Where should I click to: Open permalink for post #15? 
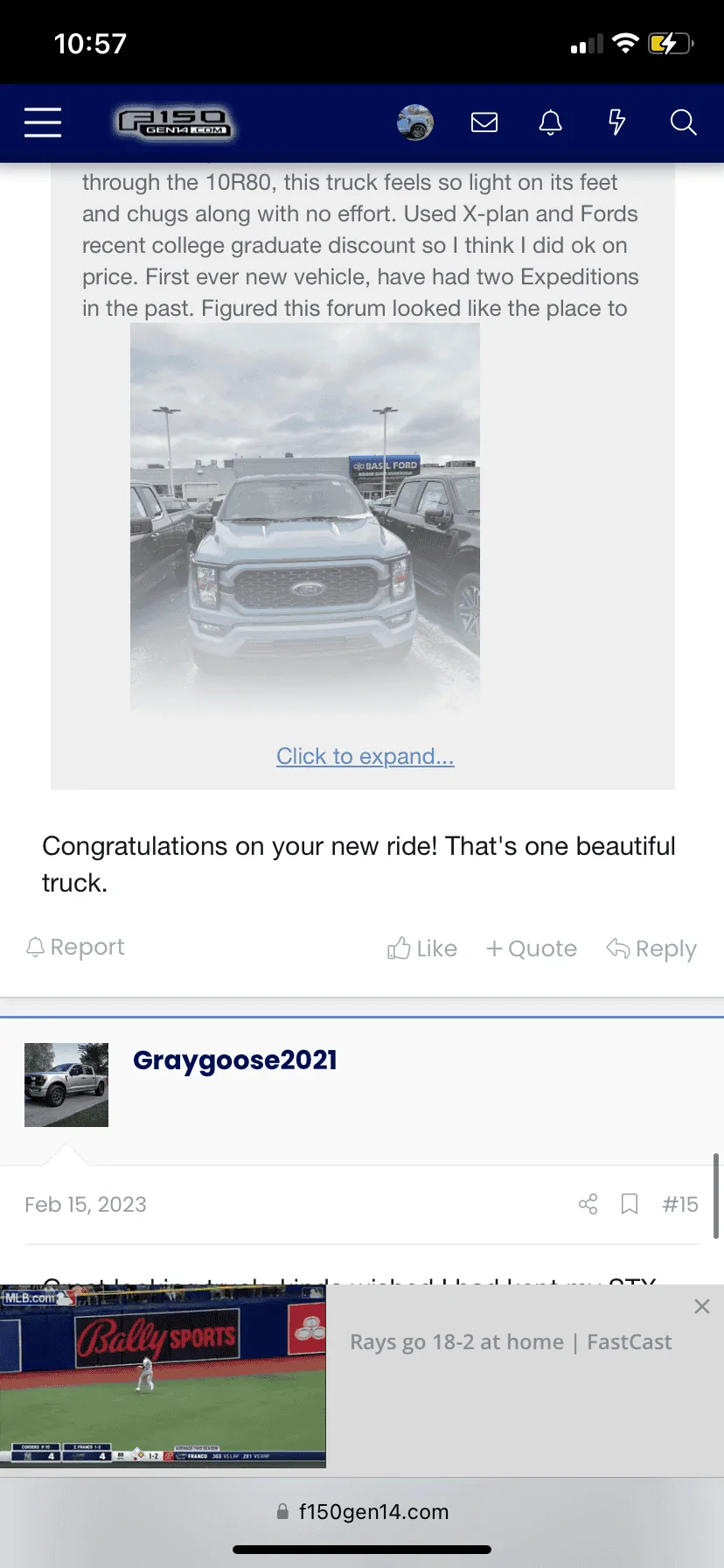click(x=680, y=1205)
